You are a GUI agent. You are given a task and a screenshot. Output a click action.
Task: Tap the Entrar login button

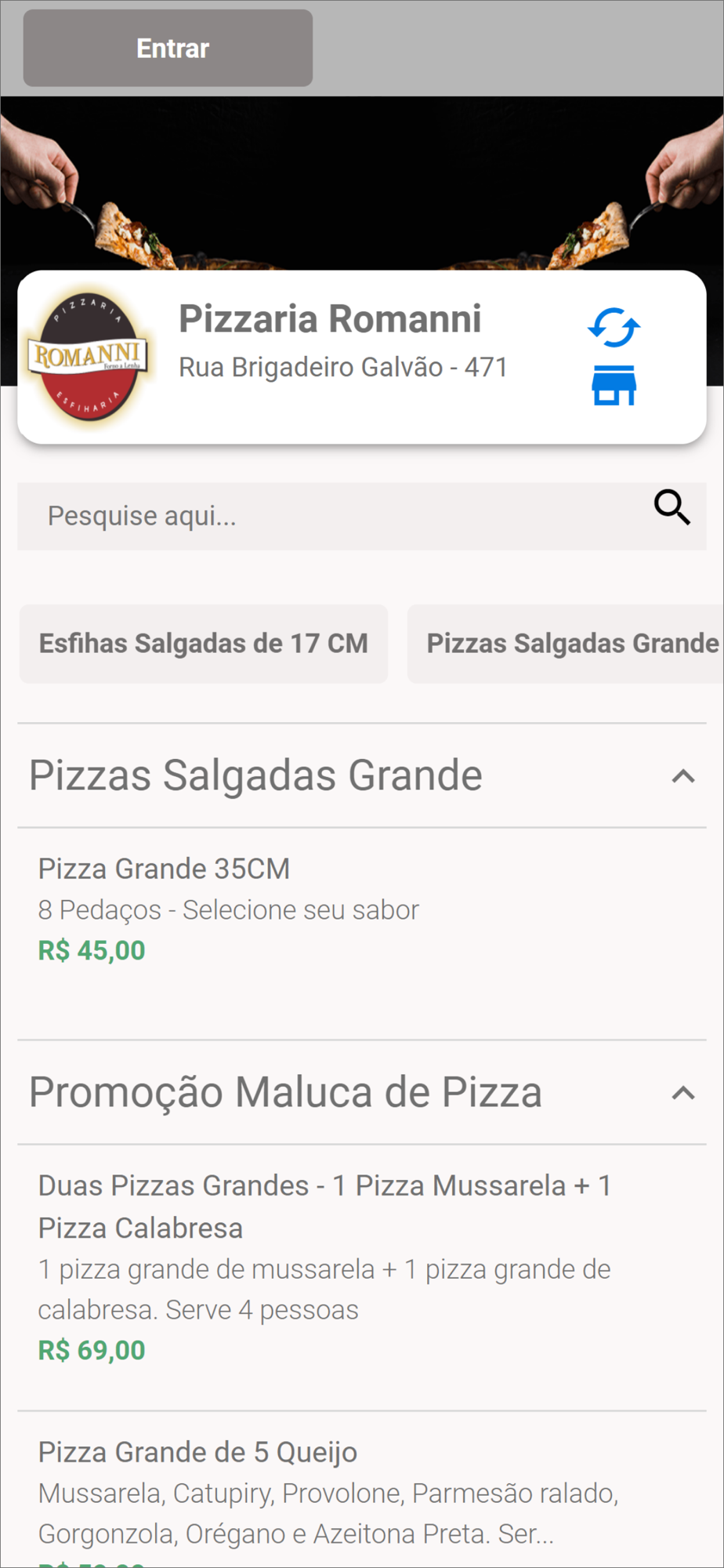click(x=168, y=48)
